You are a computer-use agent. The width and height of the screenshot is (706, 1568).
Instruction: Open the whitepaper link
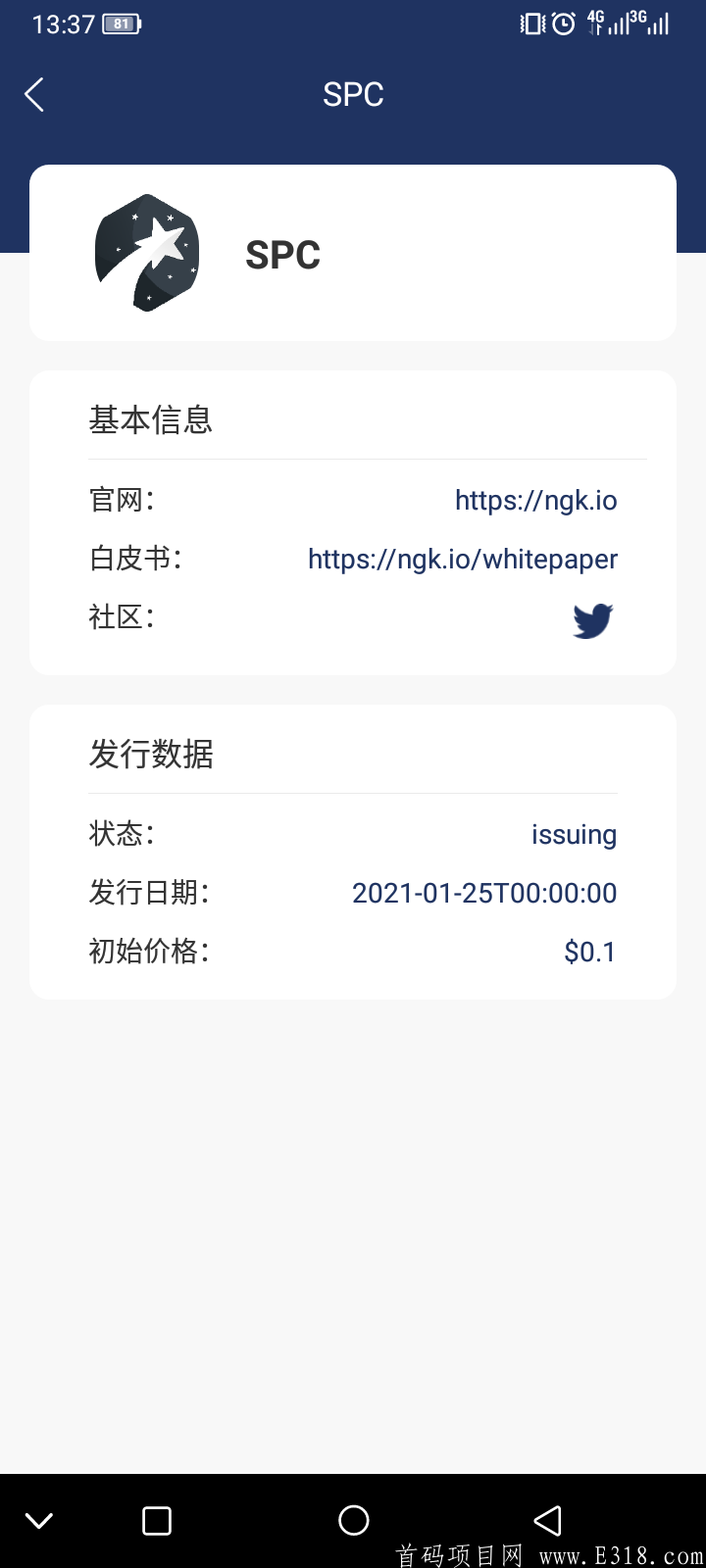tap(462, 559)
